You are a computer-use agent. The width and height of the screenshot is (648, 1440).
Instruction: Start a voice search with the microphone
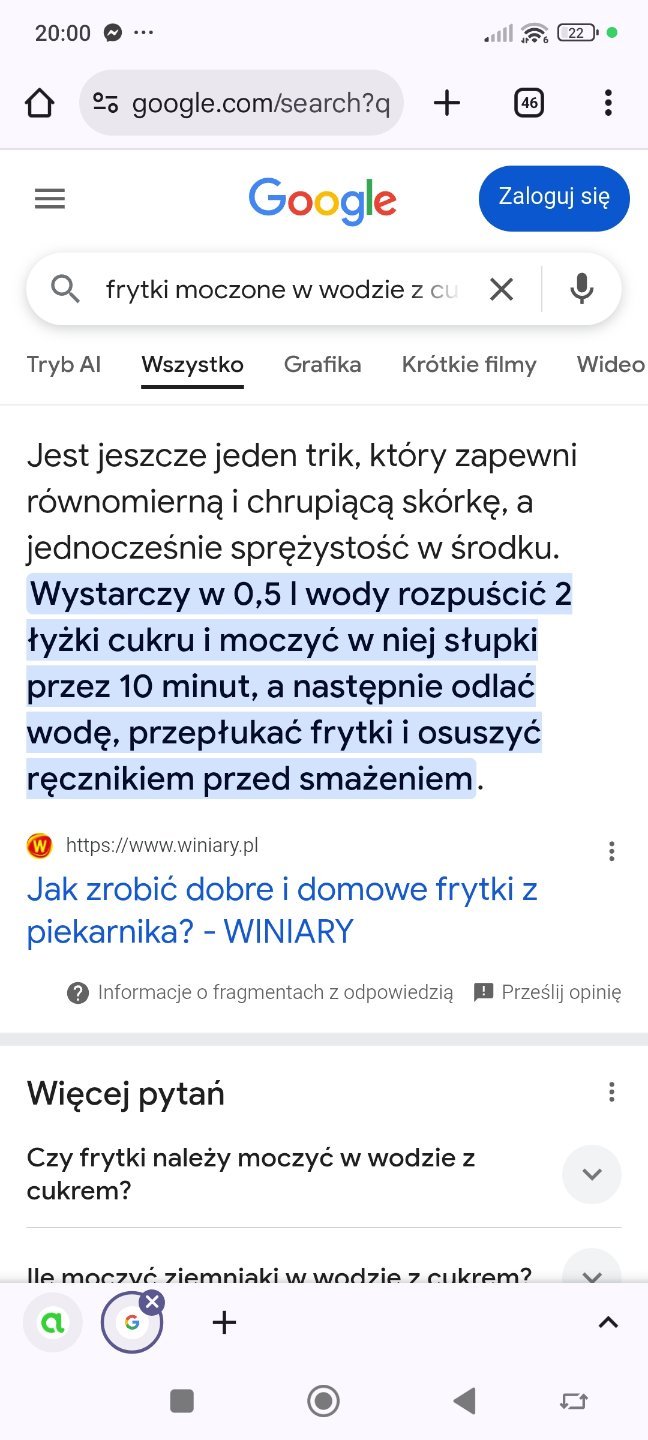click(582, 290)
